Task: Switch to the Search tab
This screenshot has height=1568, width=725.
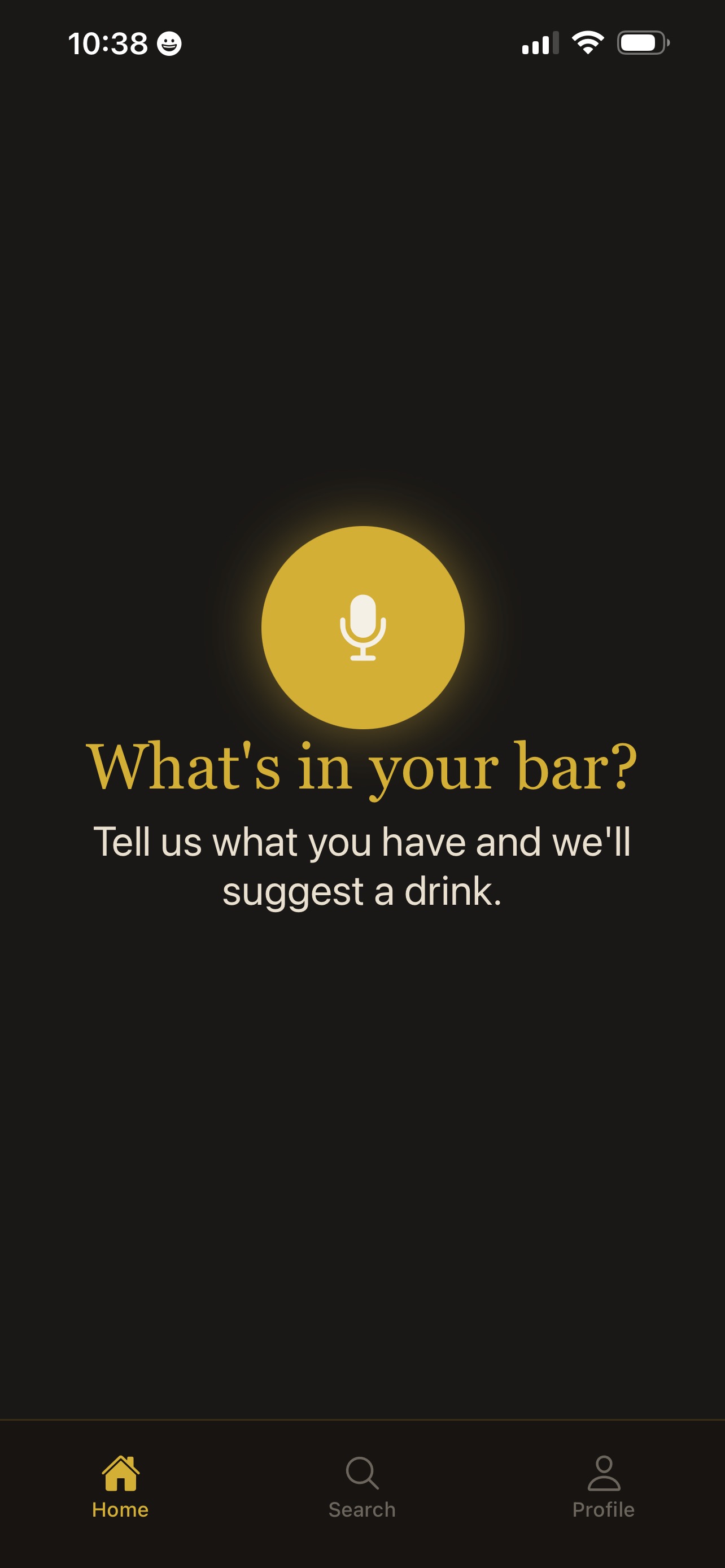Action: coord(362,1486)
